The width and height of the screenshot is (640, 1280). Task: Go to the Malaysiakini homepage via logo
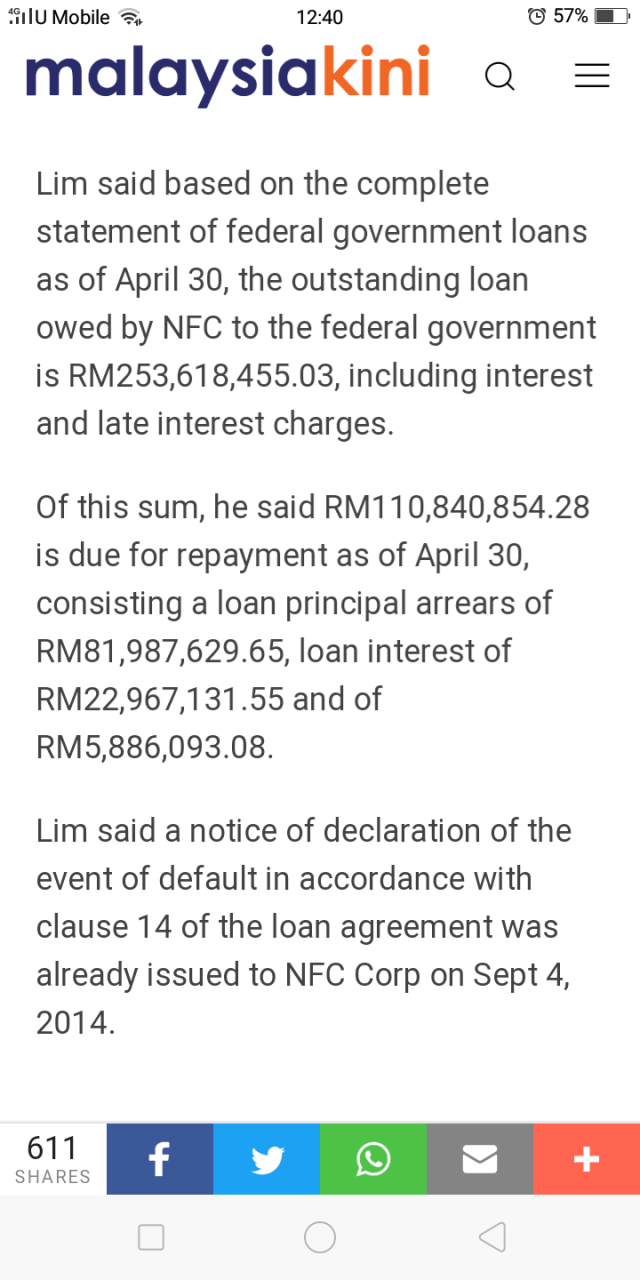coord(228,74)
